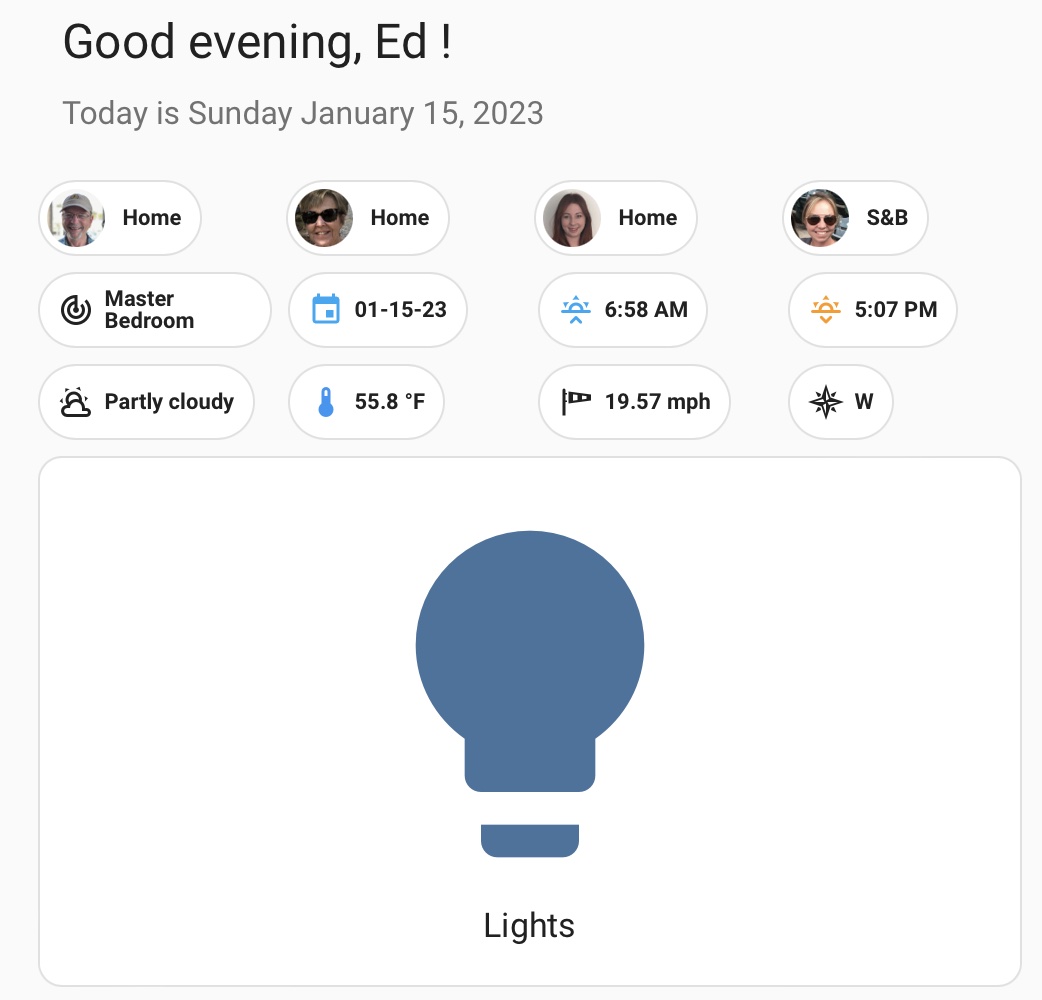Open the 55.8 °F temperature chip
1042x1000 pixels.
click(x=366, y=402)
